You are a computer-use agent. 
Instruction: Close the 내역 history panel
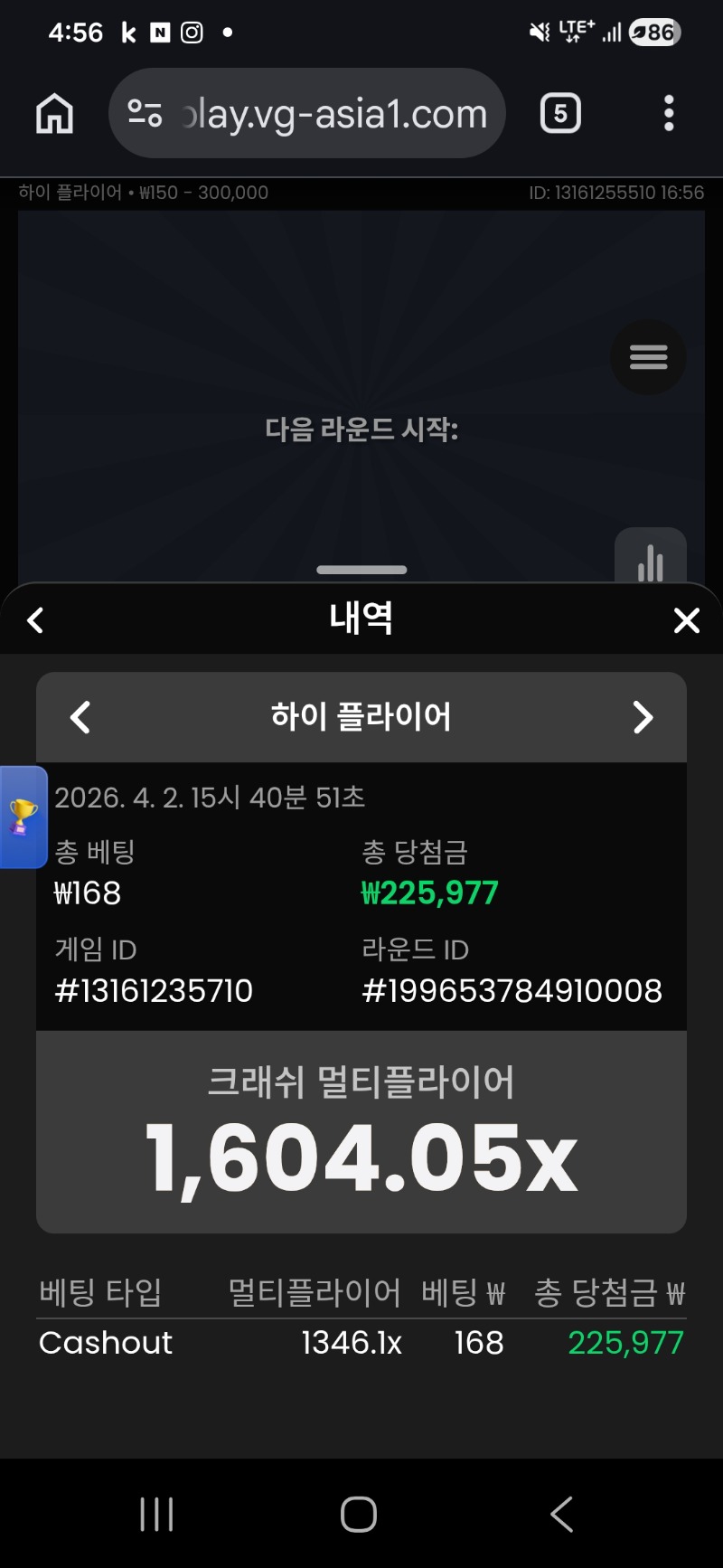pyautogui.click(x=687, y=620)
